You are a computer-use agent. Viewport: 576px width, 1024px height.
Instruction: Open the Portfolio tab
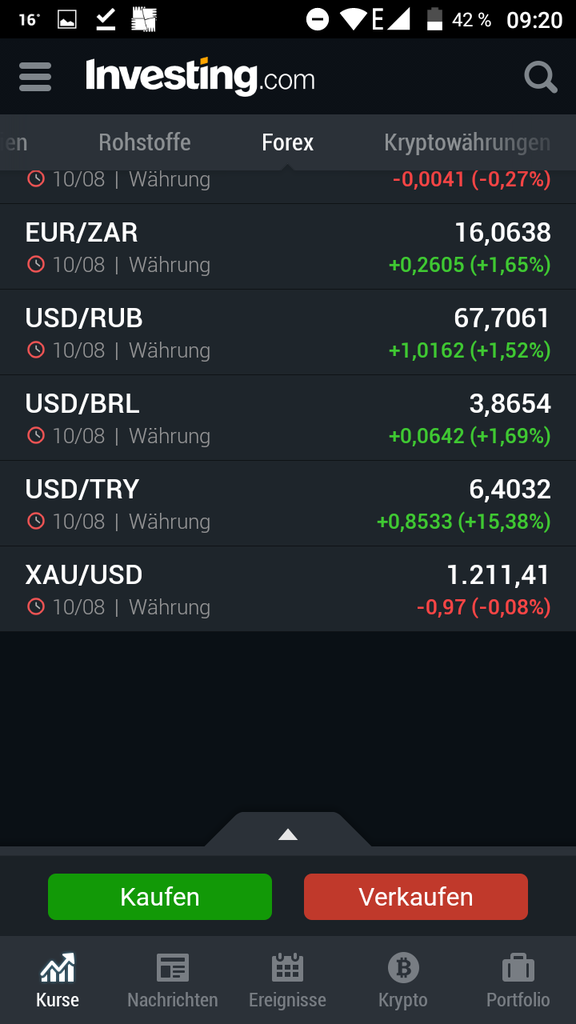click(518, 980)
